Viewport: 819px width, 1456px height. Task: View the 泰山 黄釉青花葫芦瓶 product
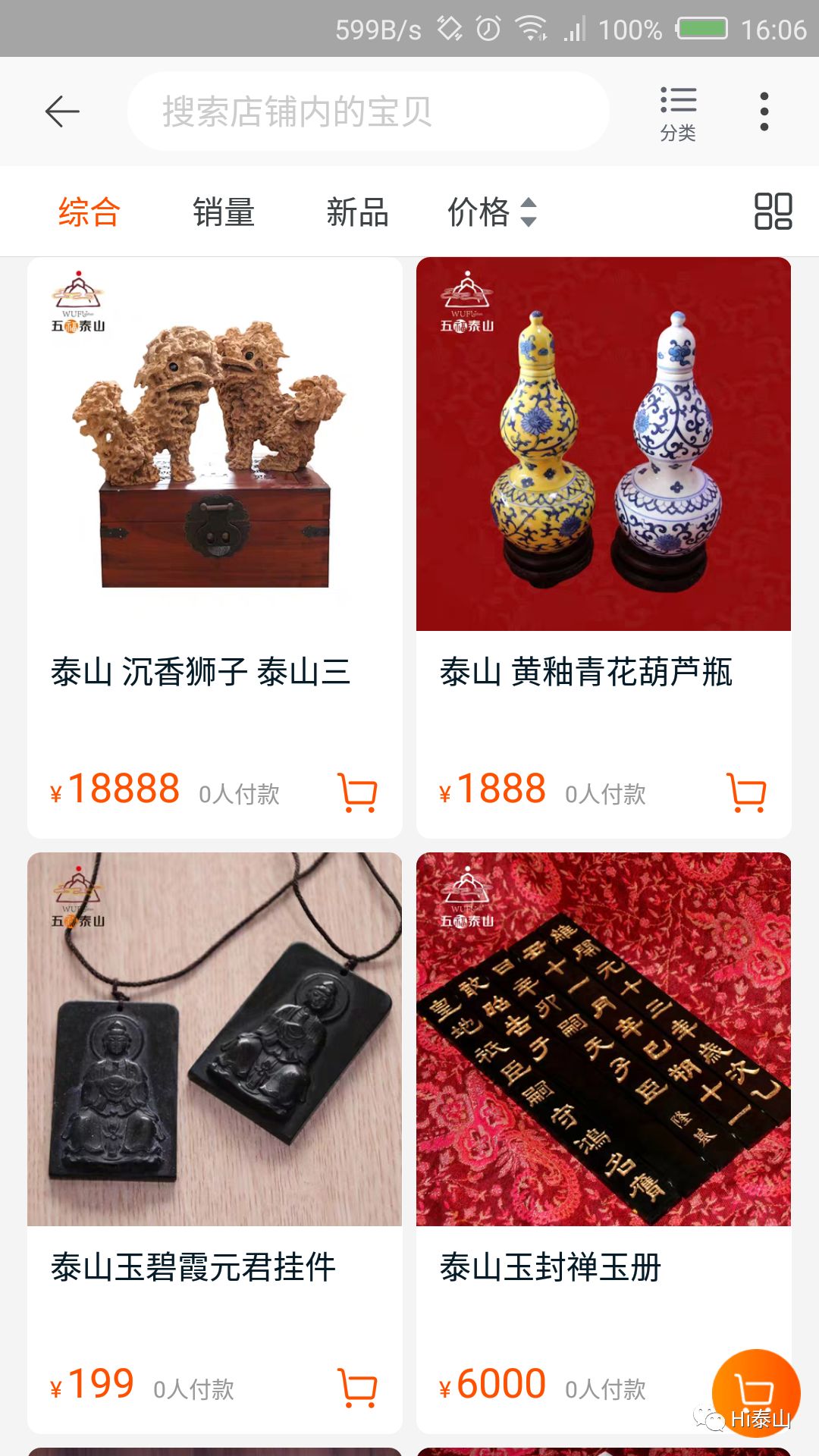pyautogui.click(x=604, y=455)
